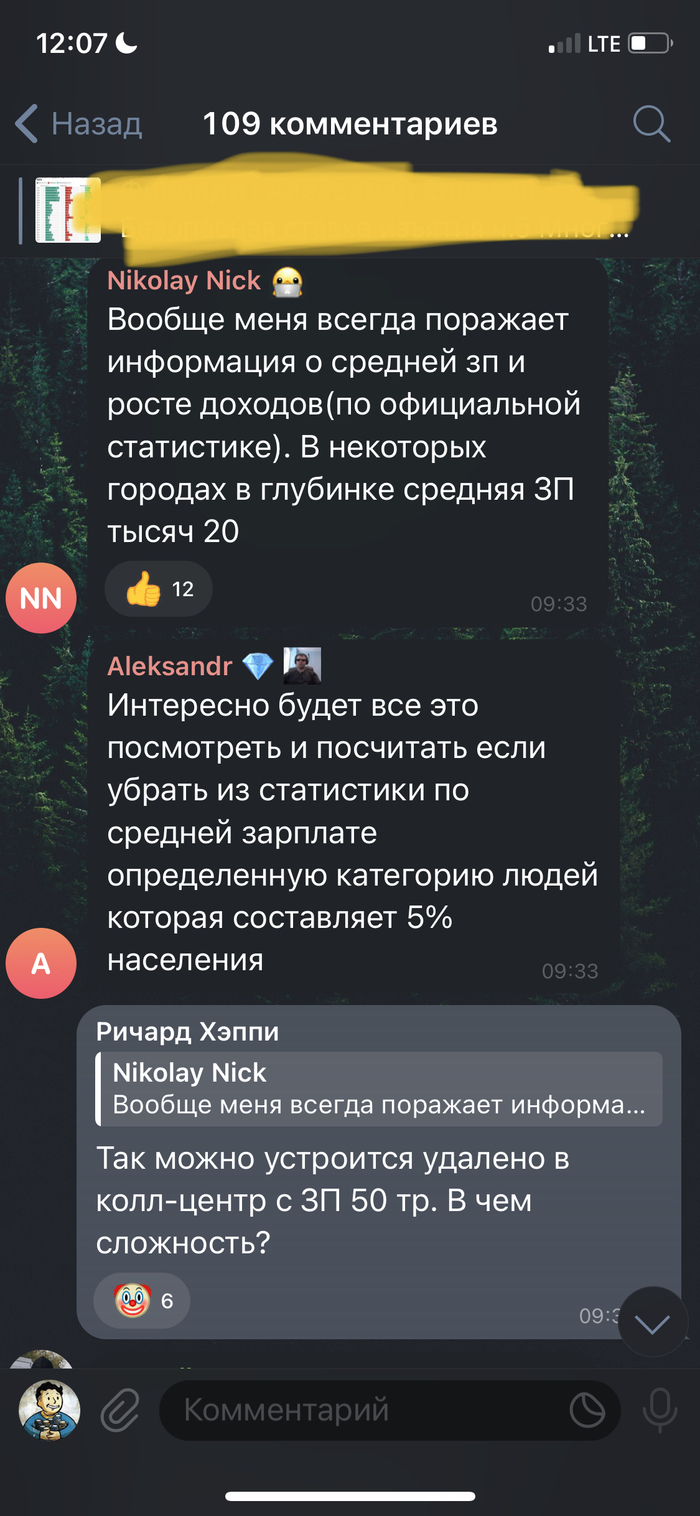This screenshot has height=1516, width=700.
Task: Open the sticker panel icon
Action: pyautogui.click(x=588, y=1411)
